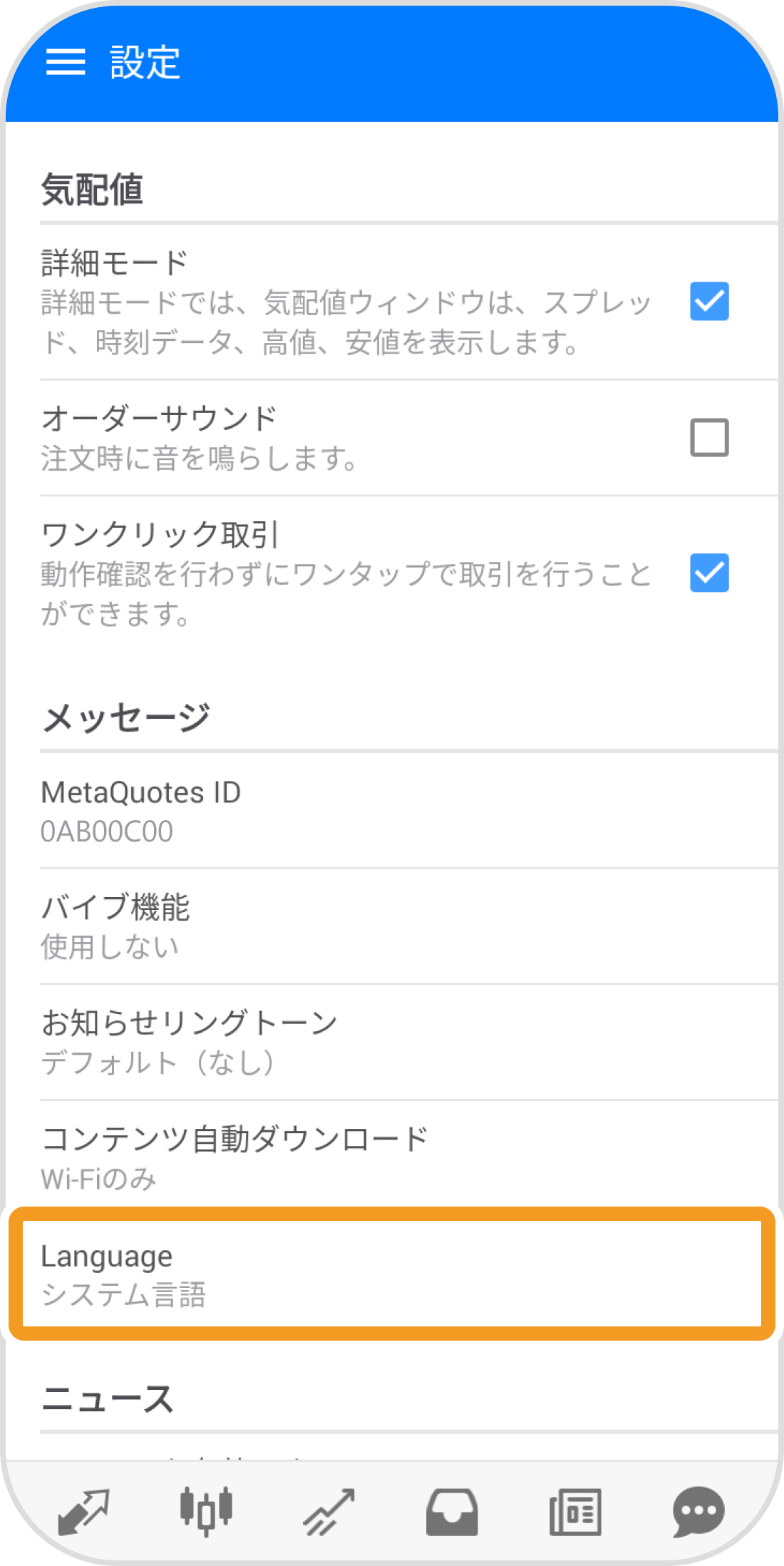This screenshot has height=1566, width=784.
Task: Select the ニュース section header
Action: (107, 1398)
